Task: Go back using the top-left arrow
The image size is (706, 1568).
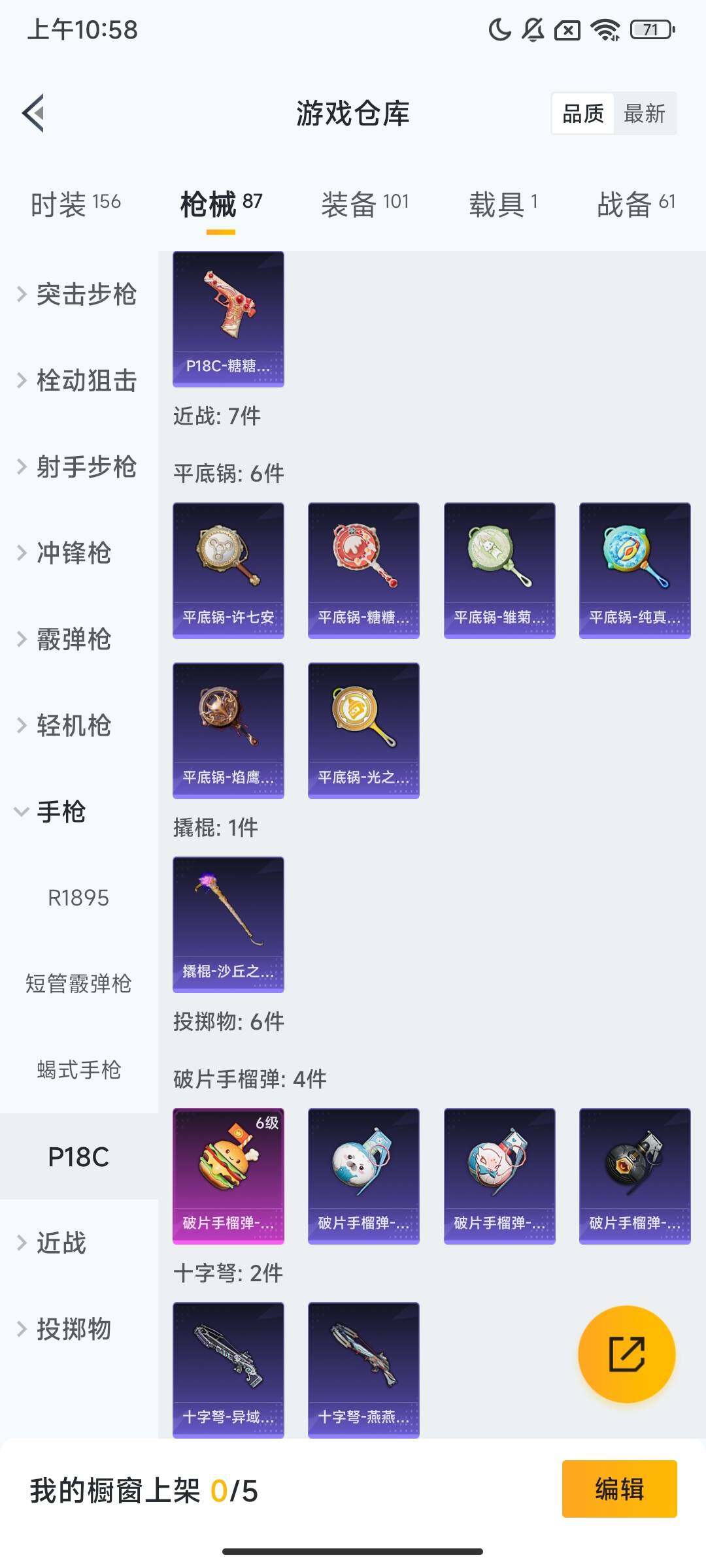Action: pyautogui.click(x=34, y=113)
